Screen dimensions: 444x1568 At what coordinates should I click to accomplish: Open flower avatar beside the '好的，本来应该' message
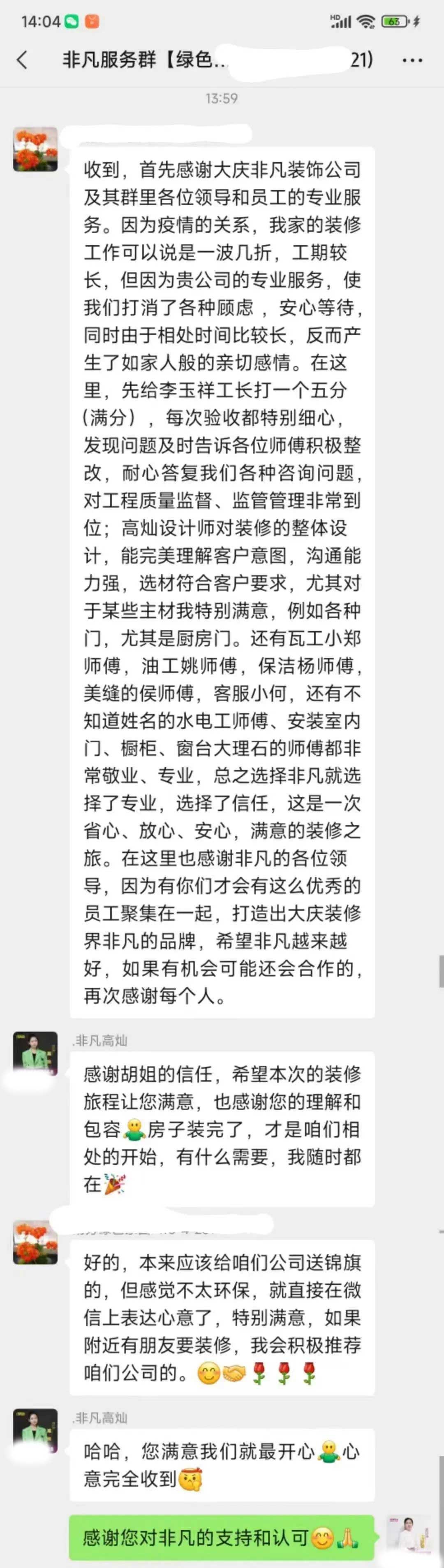pos(35,1242)
